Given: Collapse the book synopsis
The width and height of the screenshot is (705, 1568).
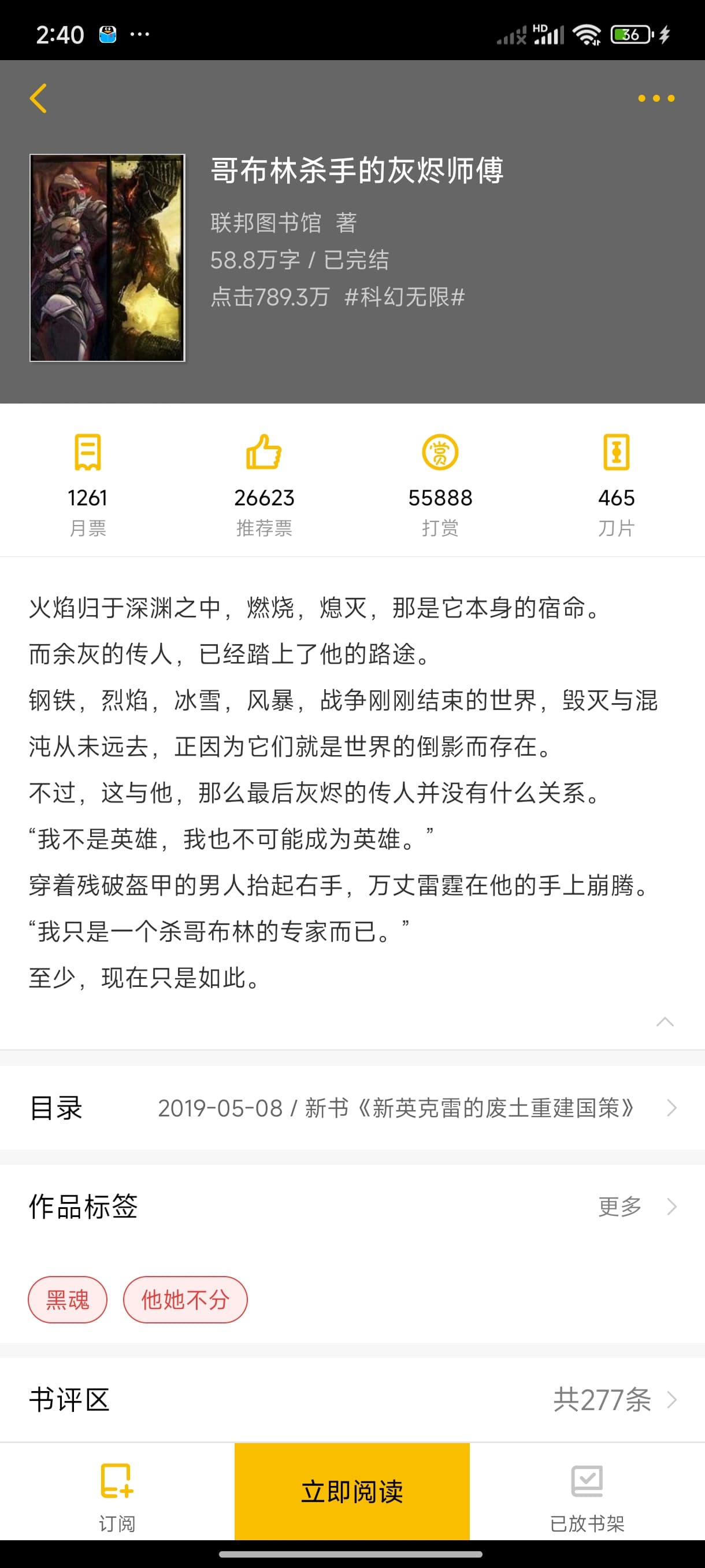Looking at the screenshot, I should pyautogui.click(x=664, y=1022).
